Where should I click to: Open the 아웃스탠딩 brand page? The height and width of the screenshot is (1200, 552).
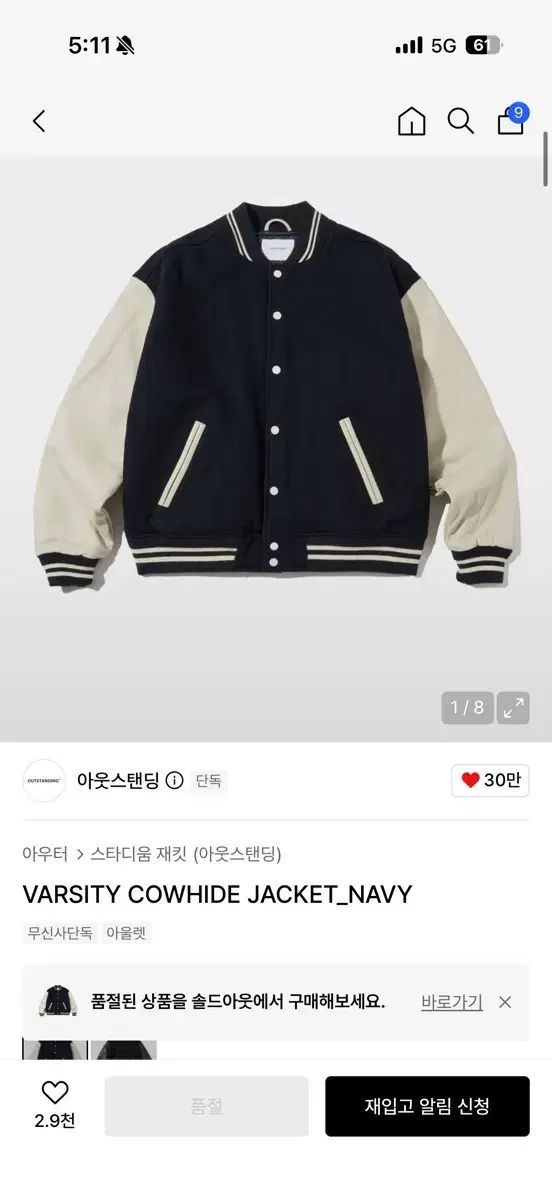coord(118,781)
